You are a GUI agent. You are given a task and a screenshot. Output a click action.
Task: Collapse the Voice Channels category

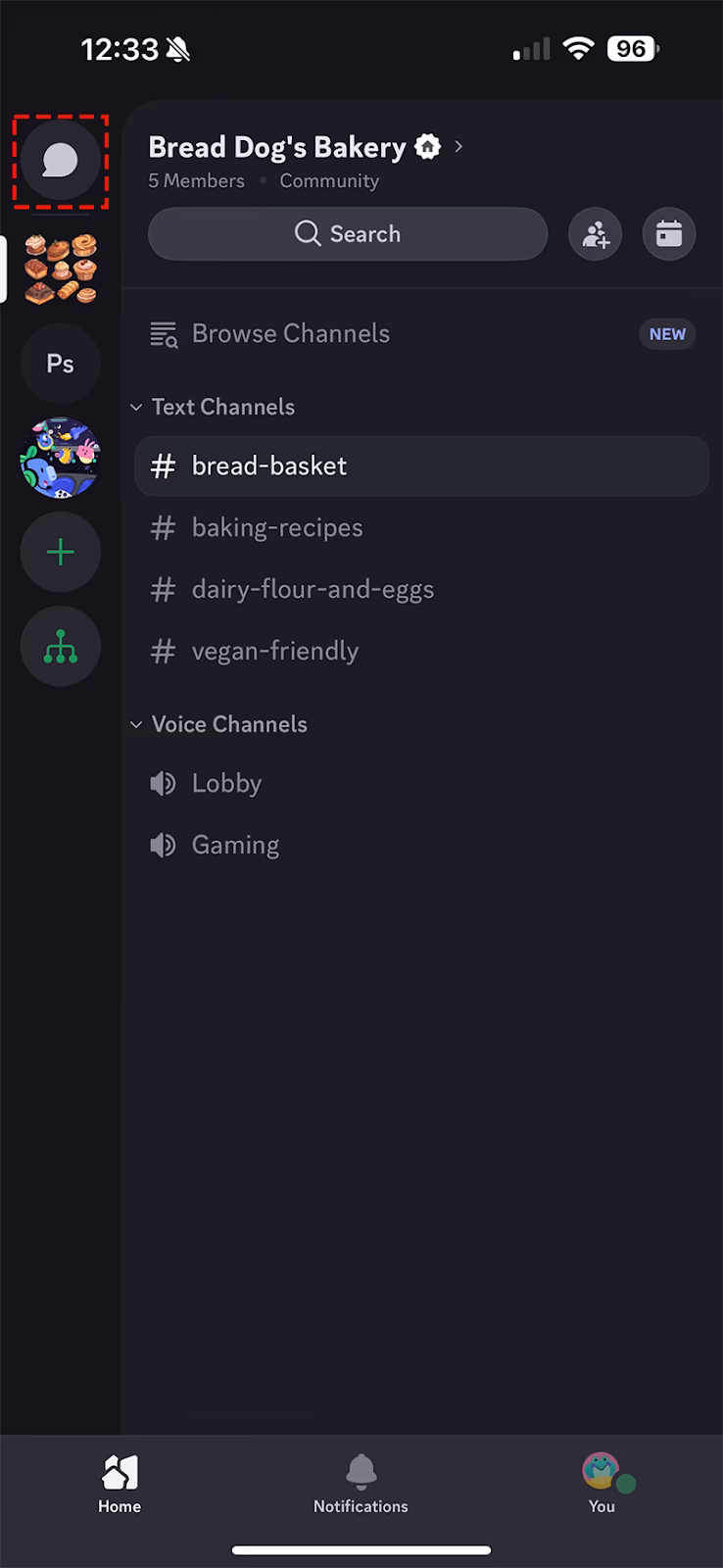(136, 724)
